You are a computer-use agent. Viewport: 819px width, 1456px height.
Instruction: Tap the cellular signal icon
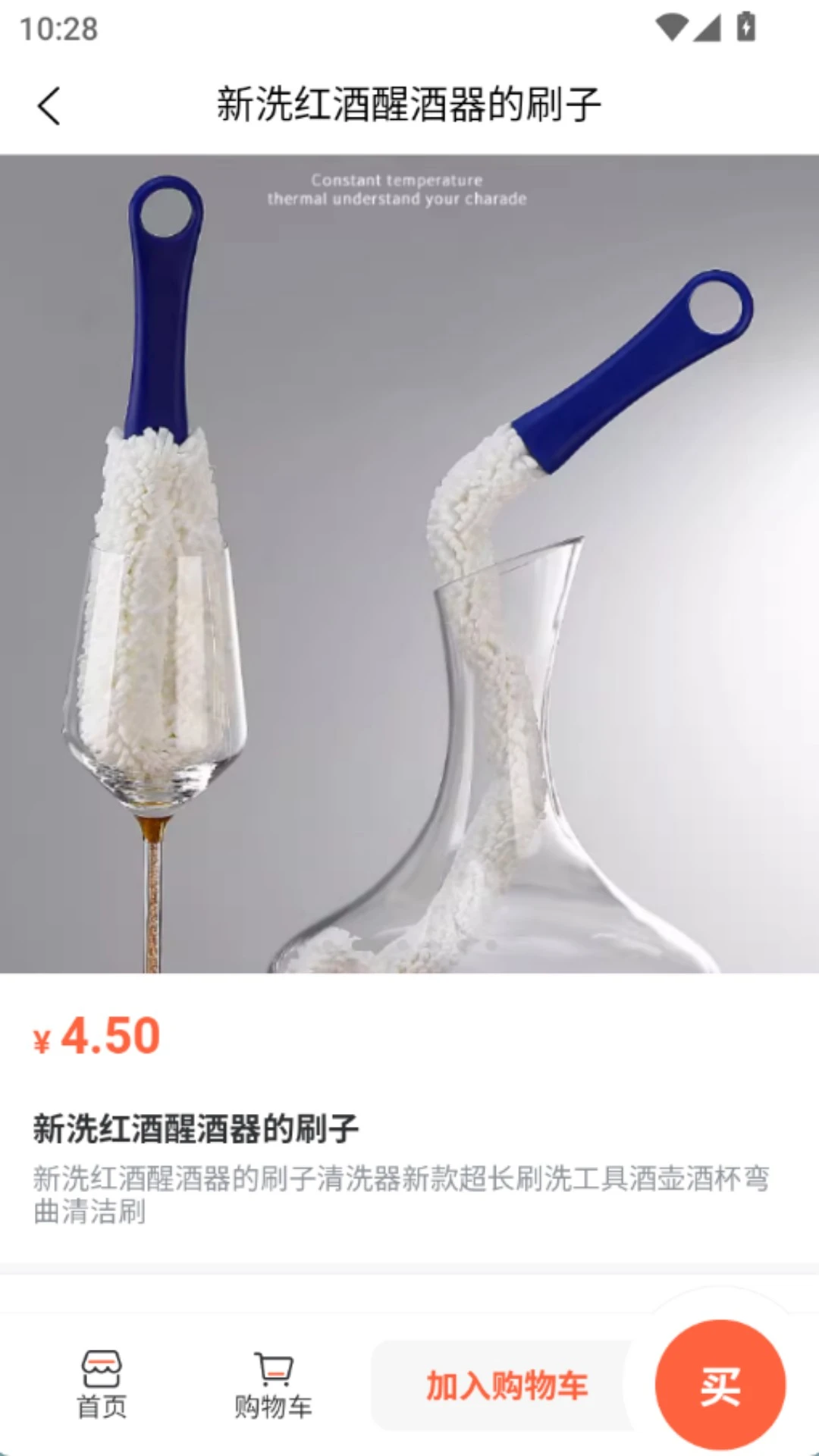707,27
